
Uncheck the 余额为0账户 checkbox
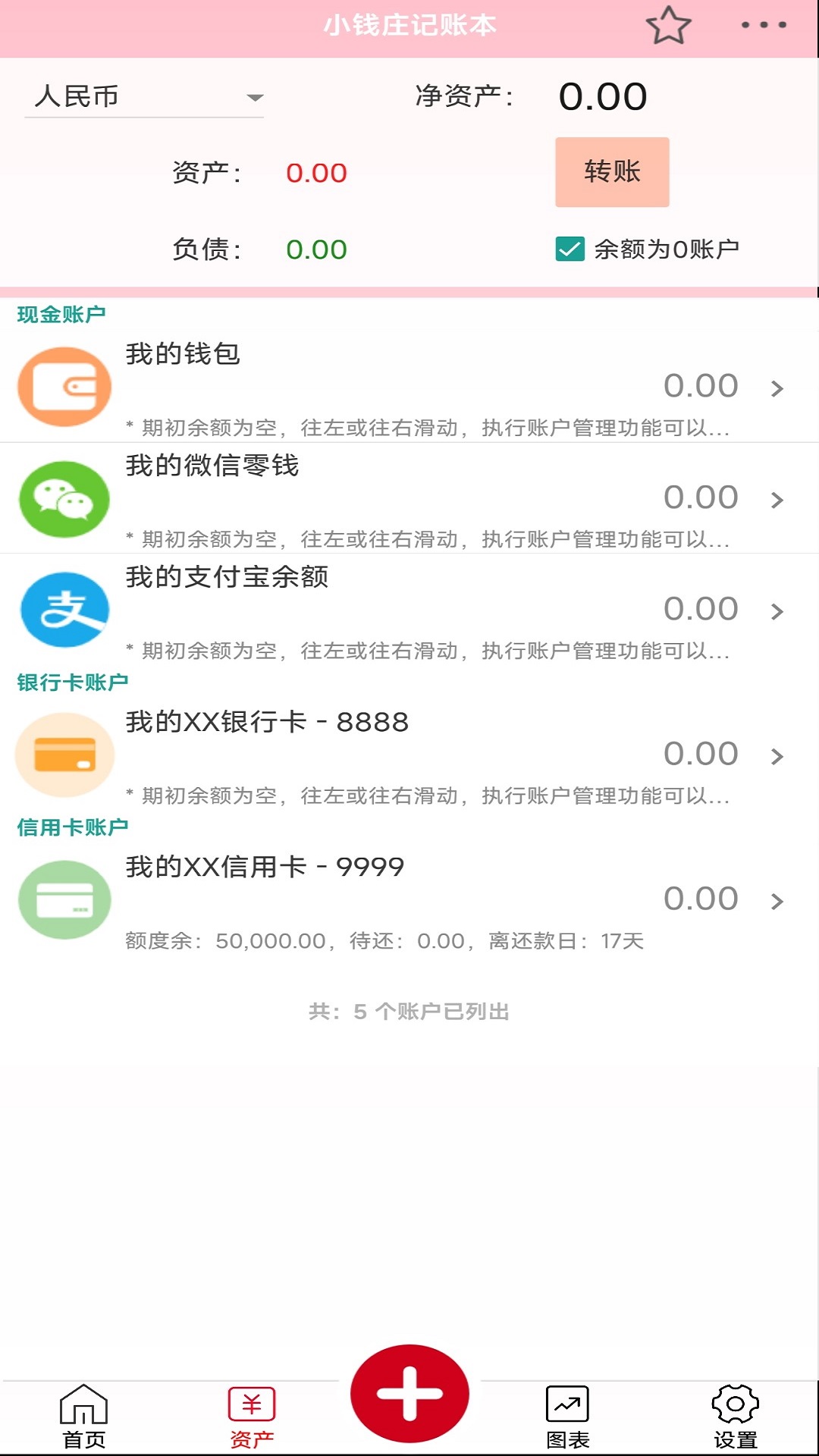coord(570,249)
